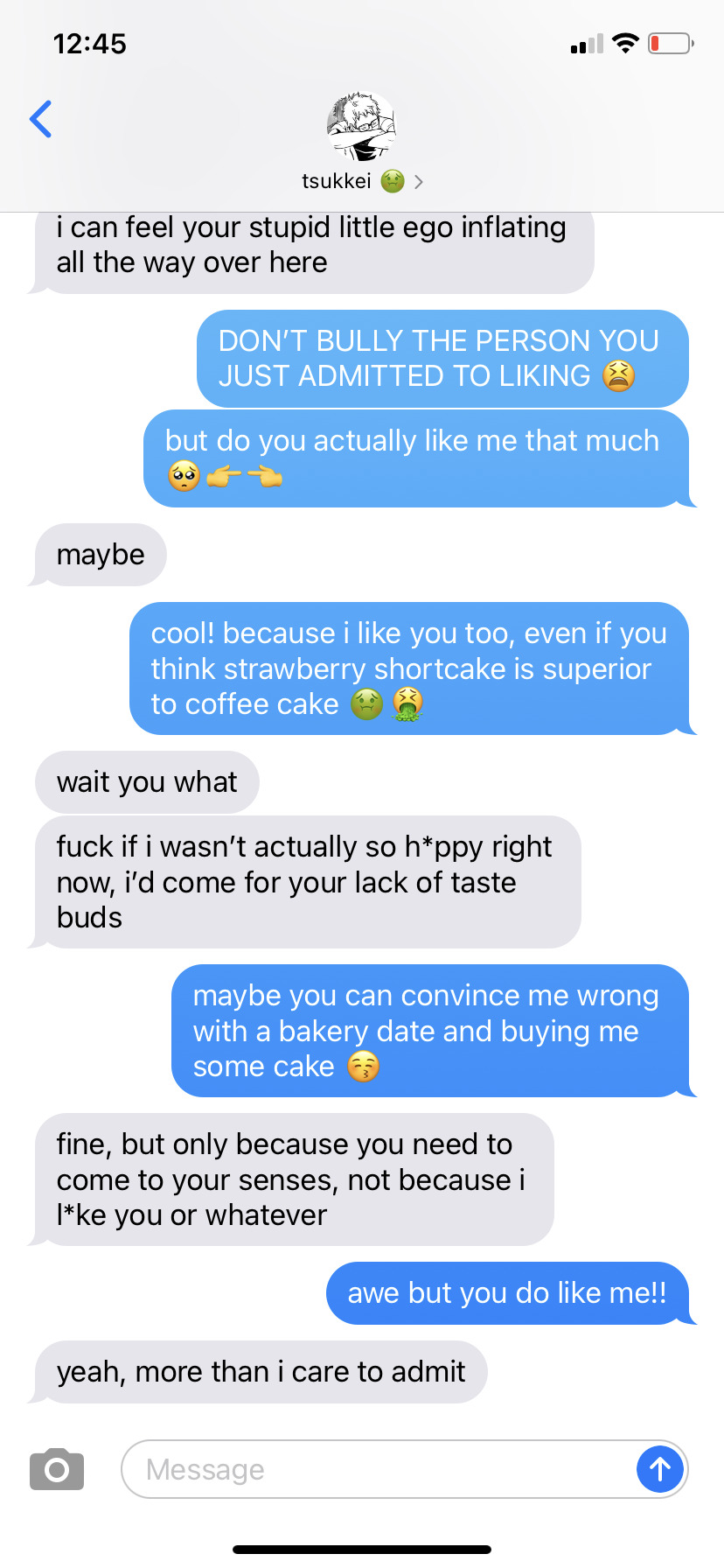The height and width of the screenshot is (1568, 724).
Task: Go back to the conversations list
Action: (x=41, y=119)
